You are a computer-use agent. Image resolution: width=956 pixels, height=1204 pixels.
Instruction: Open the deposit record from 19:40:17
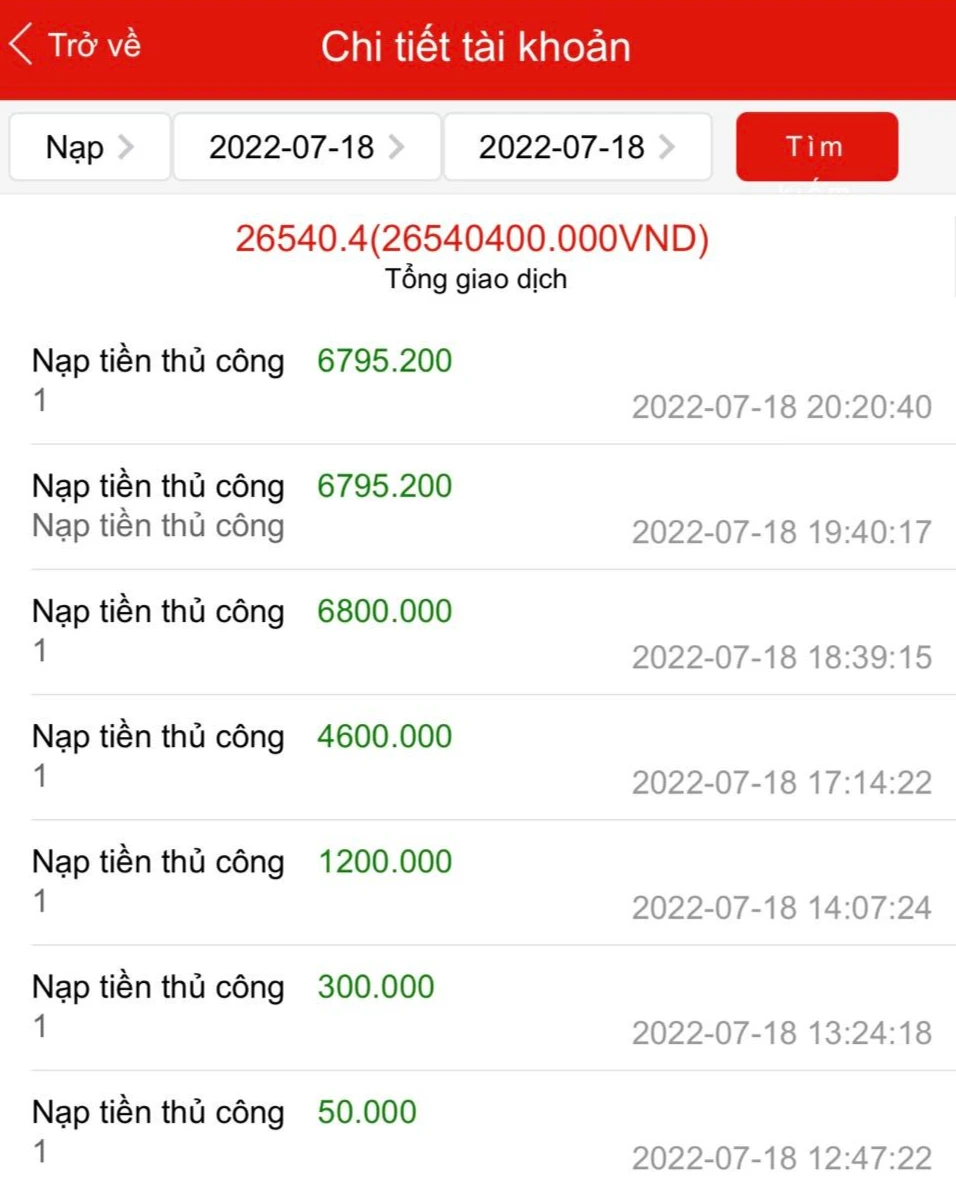click(478, 505)
